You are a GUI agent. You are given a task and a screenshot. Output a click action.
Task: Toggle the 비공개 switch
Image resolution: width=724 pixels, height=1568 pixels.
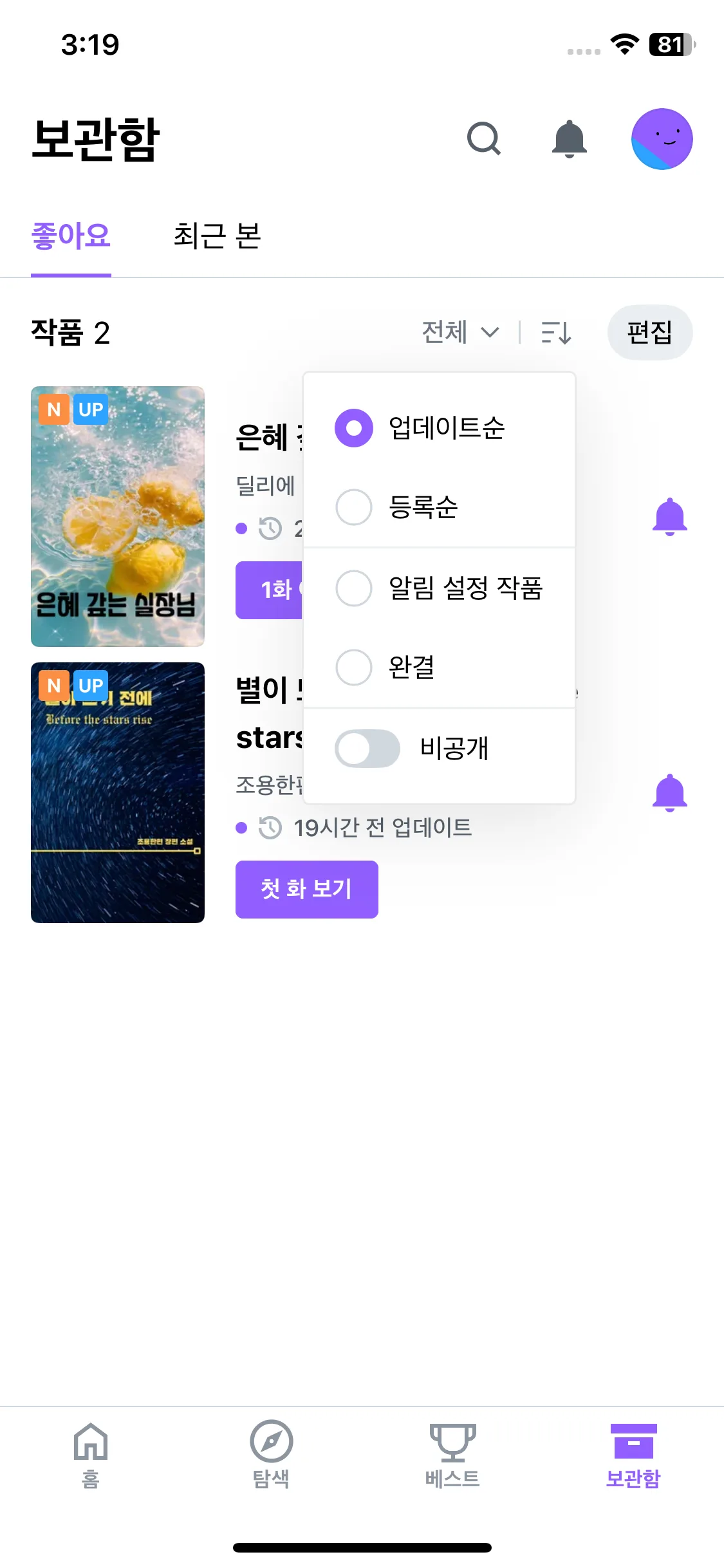tap(367, 748)
